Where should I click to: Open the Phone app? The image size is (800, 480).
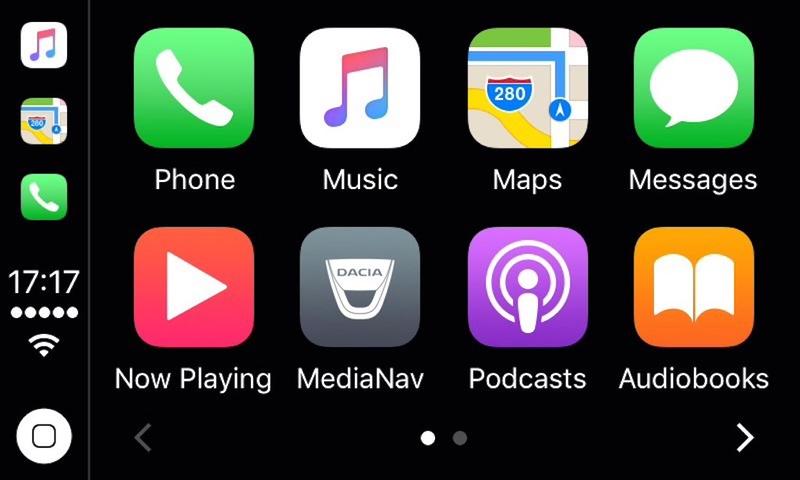click(x=194, y=88)
